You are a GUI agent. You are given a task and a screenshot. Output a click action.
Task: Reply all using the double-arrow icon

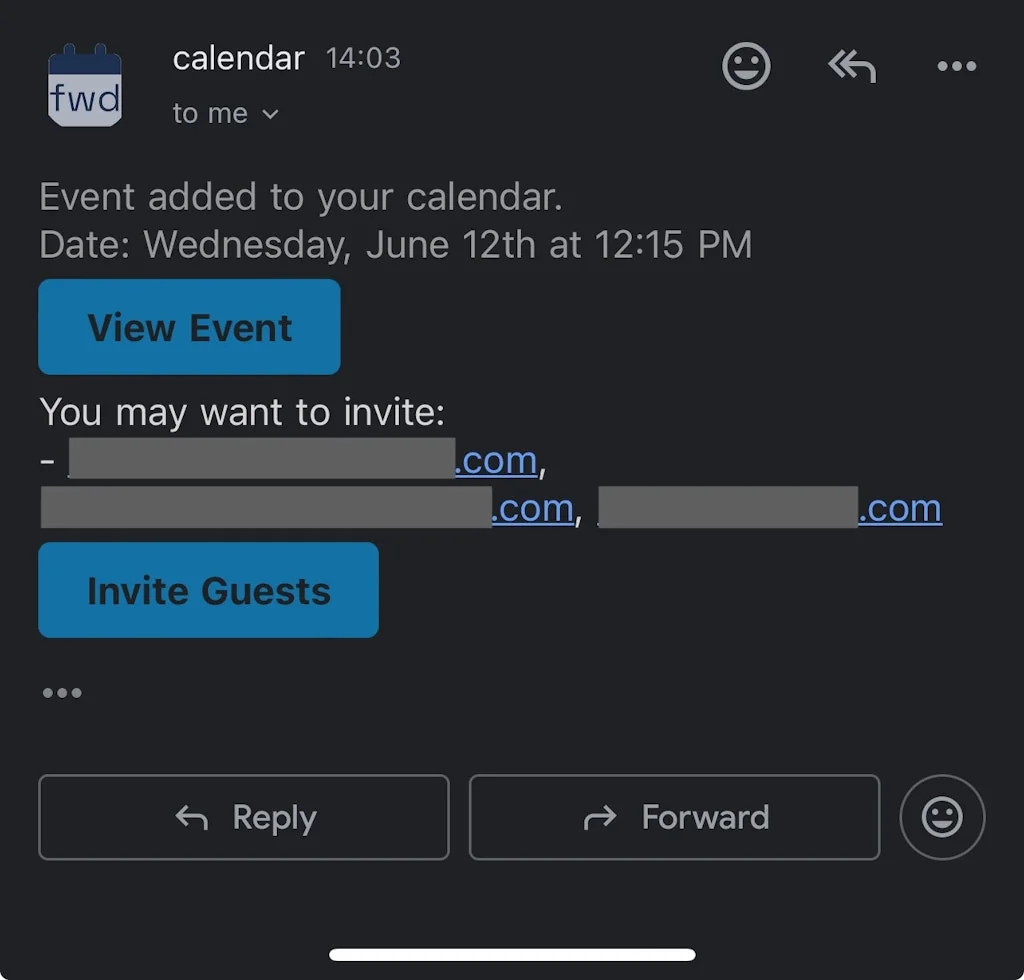click(852, 66)
